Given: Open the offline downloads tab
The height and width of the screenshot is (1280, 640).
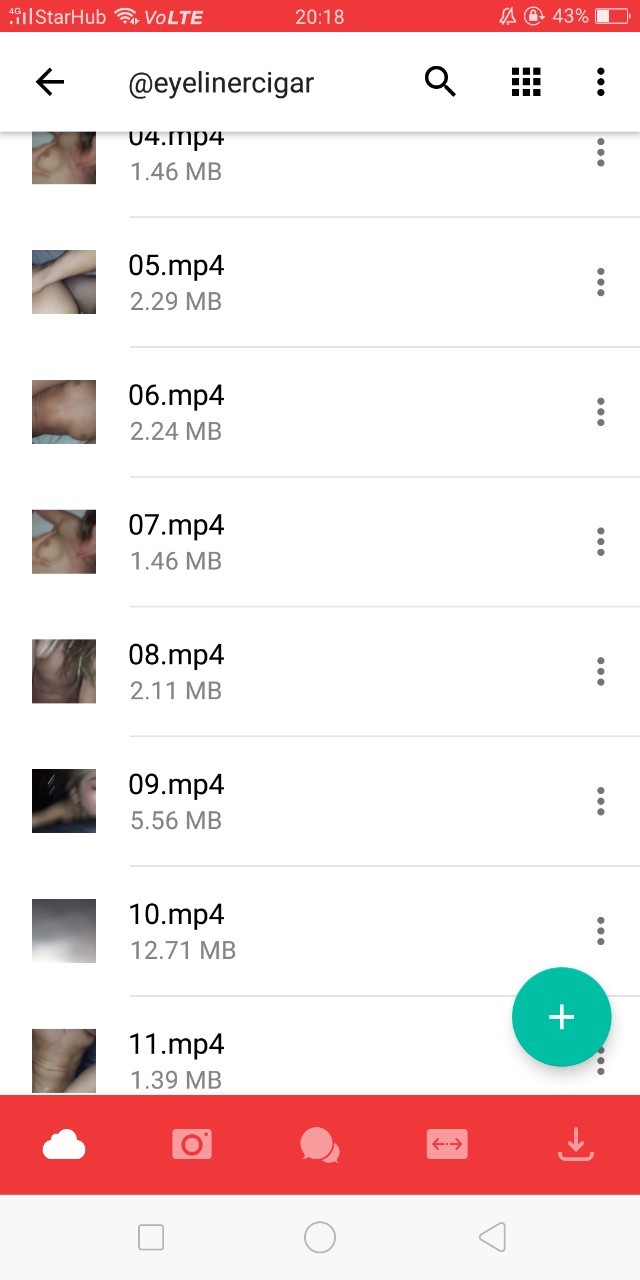Looking at the screenshot, I should pyautogui.click(x=575, y=1145).
